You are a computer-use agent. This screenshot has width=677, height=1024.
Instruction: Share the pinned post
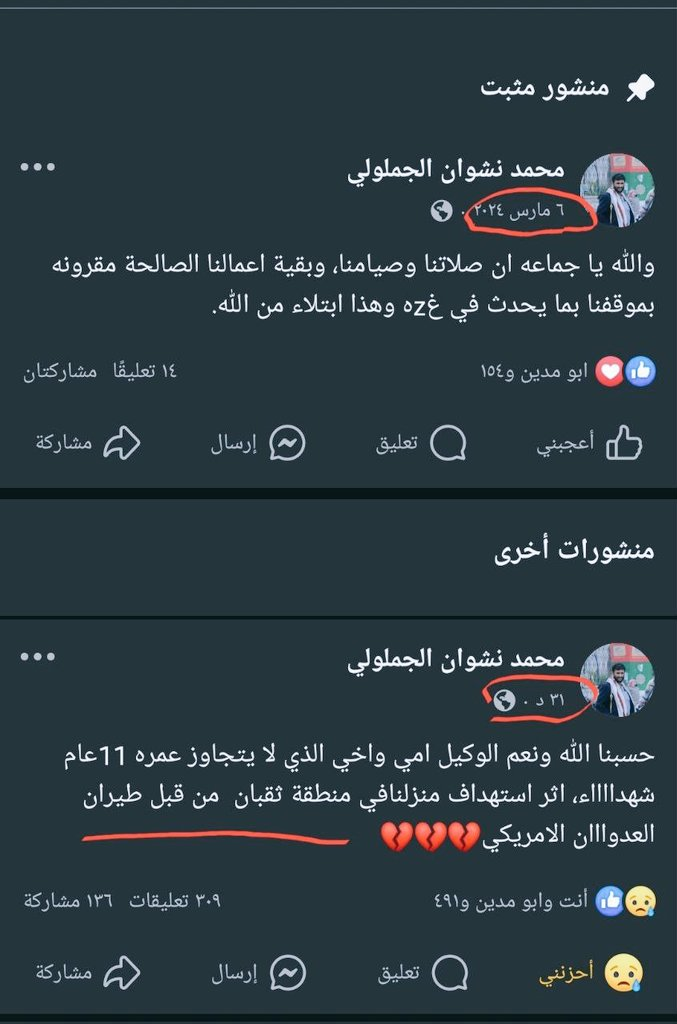tap(88, 443)
